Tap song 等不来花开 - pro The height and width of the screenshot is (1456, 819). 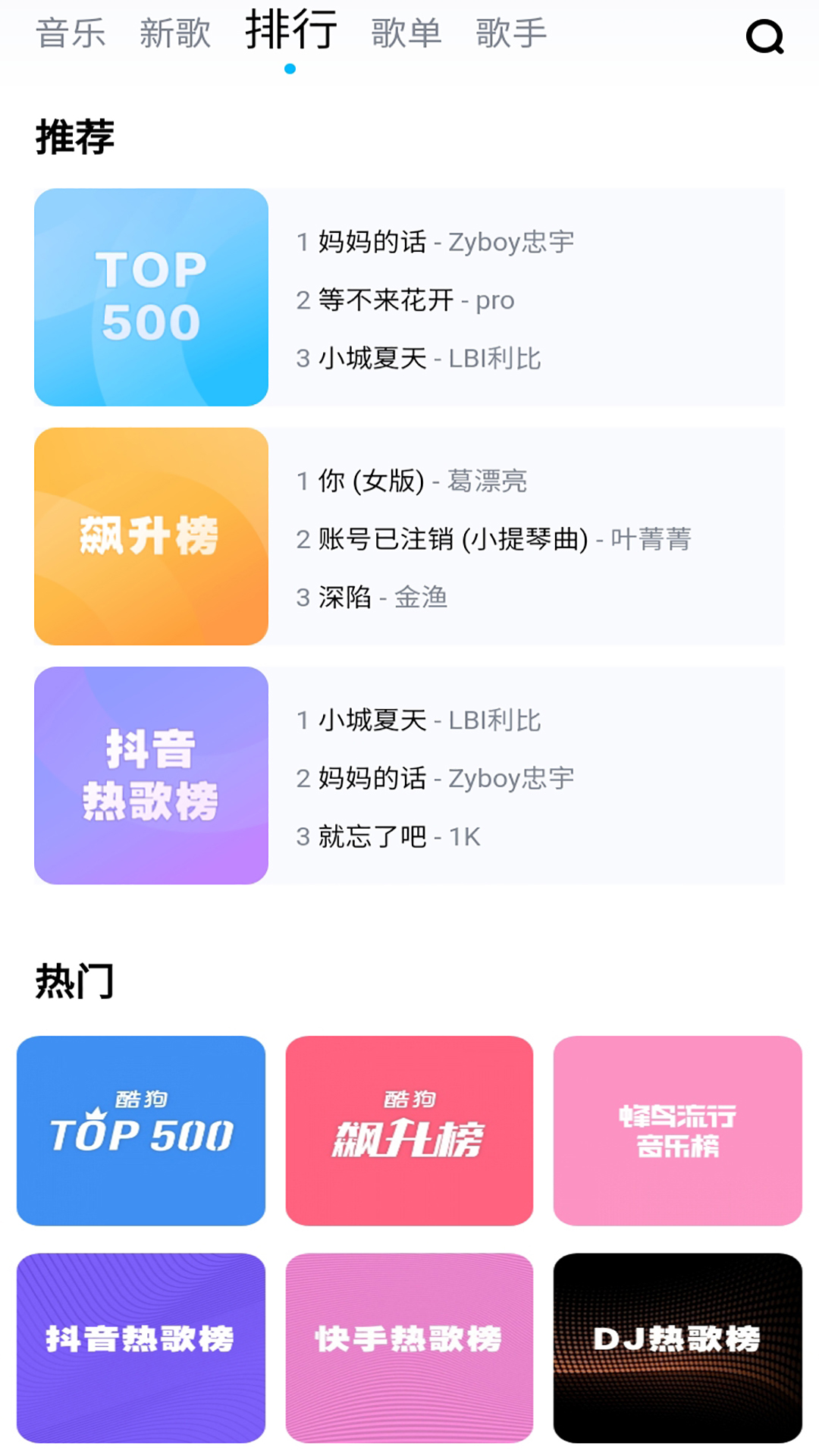coord(405,300)
